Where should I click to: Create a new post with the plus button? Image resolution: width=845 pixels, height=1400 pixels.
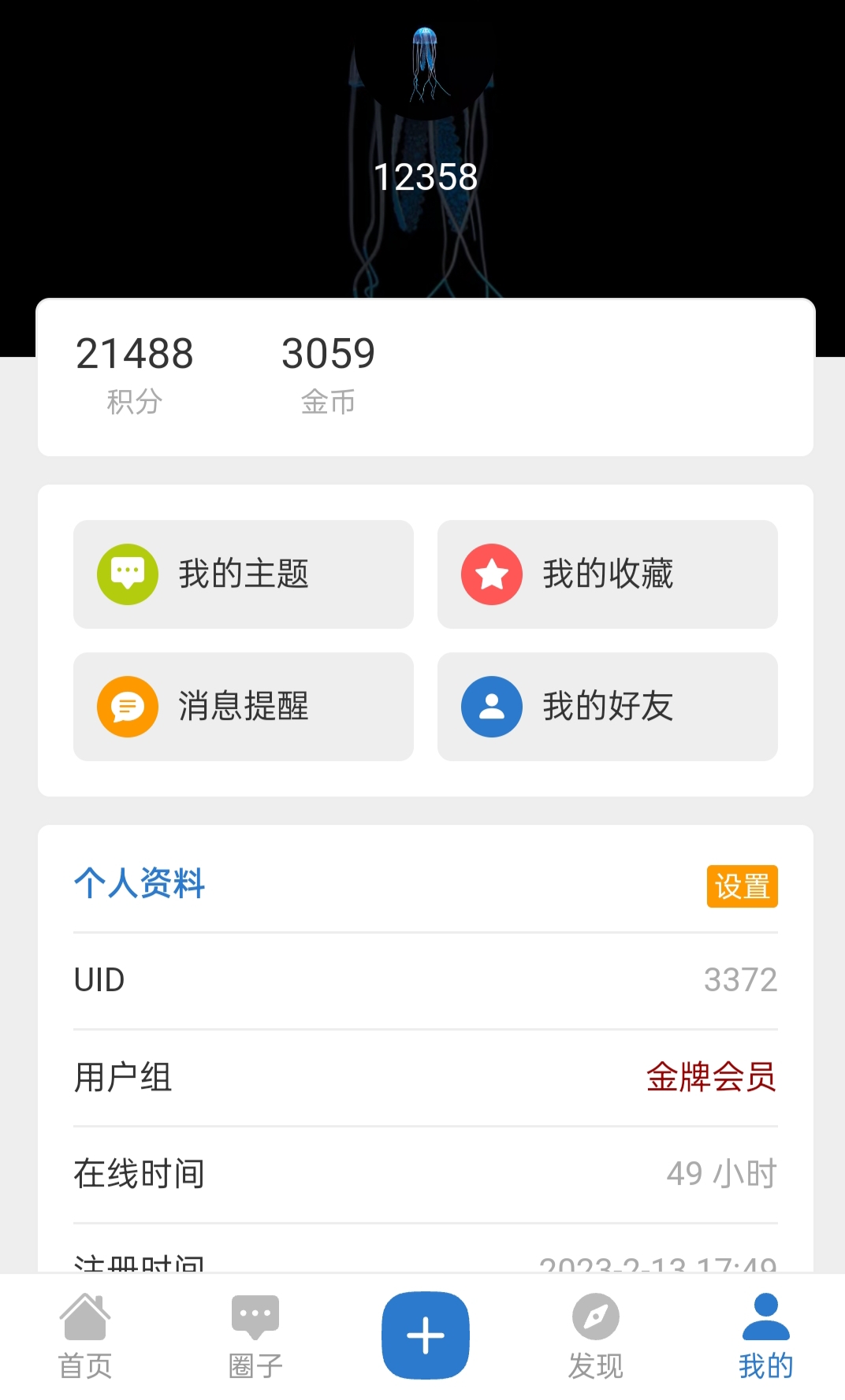click(x=426, y=1335)
